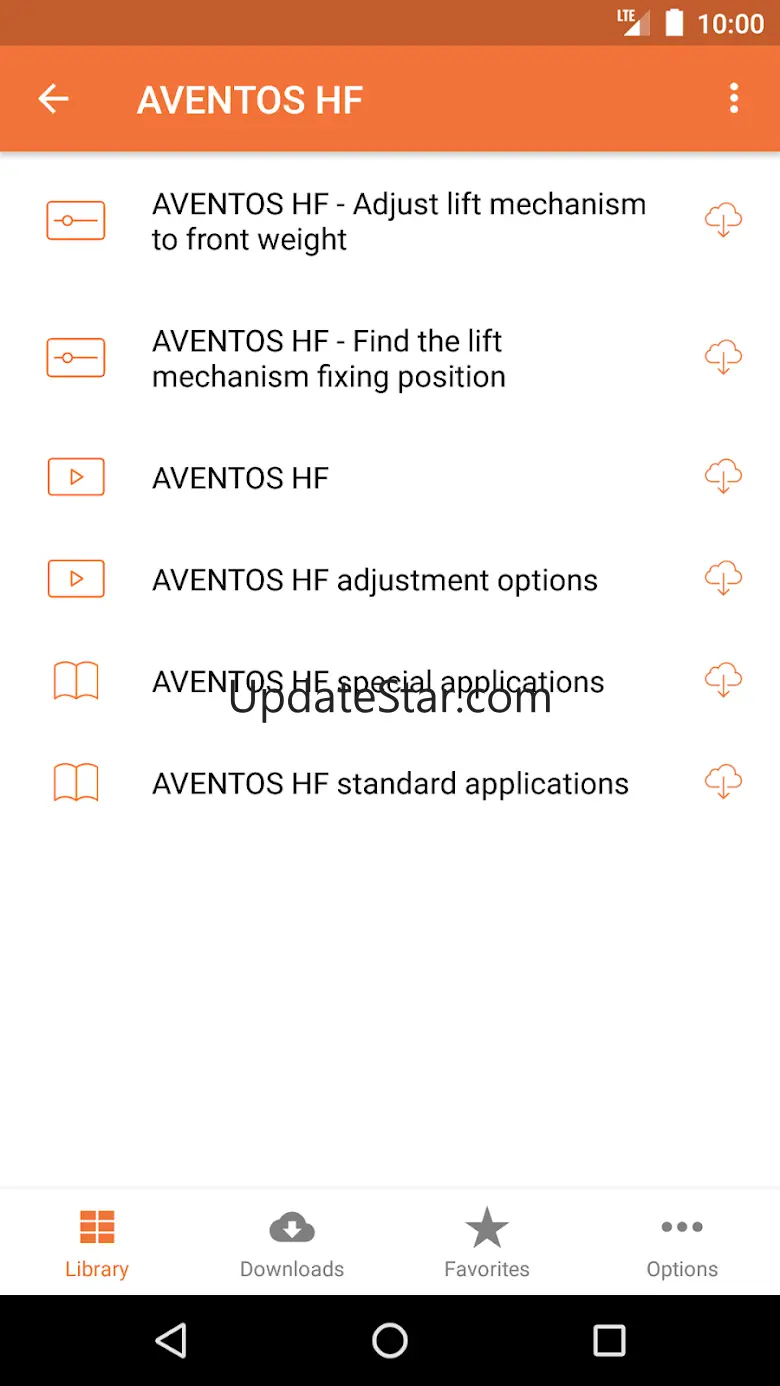The image size is (780, 1386).
Task: Download AVENTOS HF adjustment options
Action: [723, 578]
